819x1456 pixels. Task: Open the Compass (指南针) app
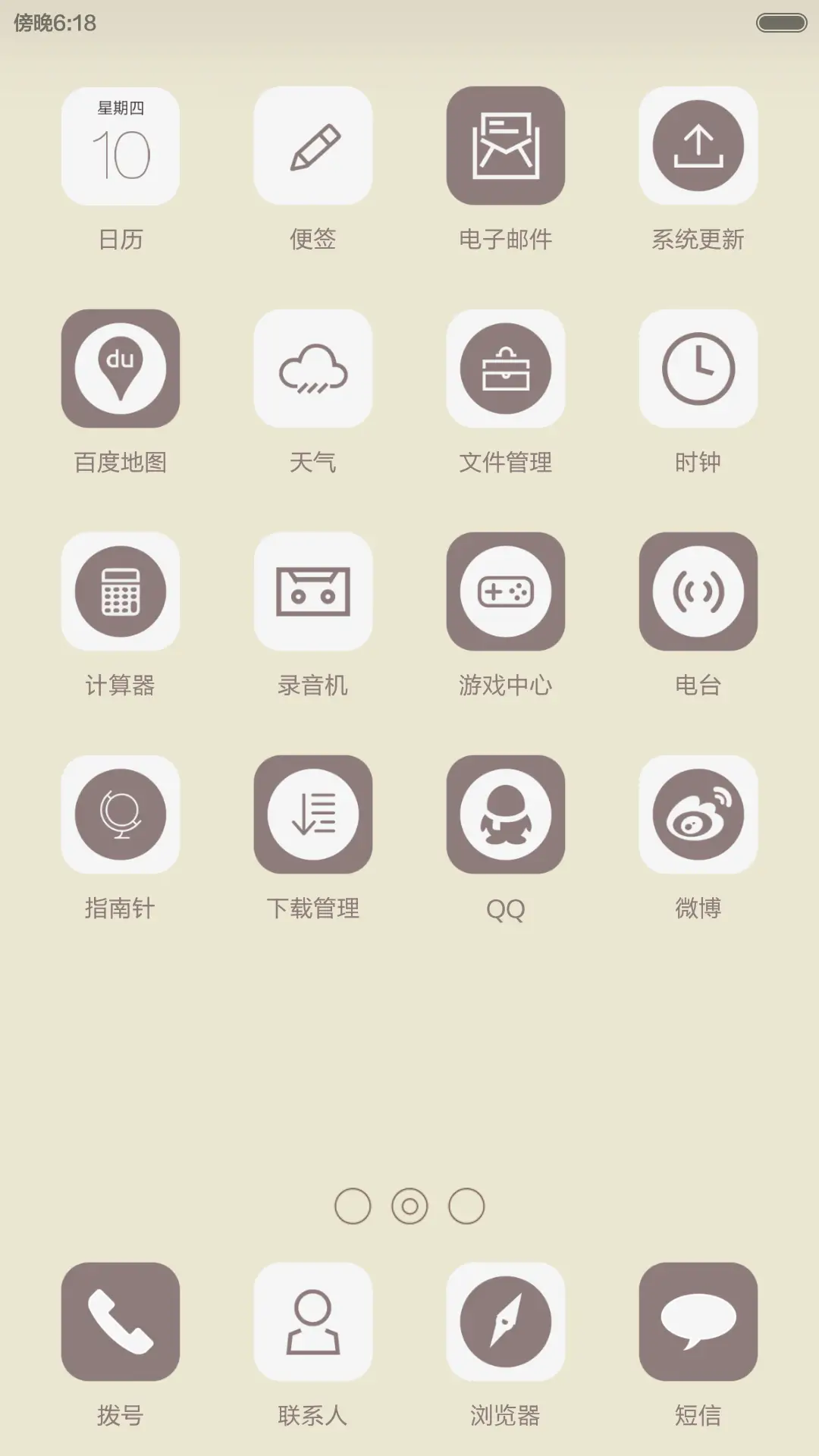tap(121, 814)
